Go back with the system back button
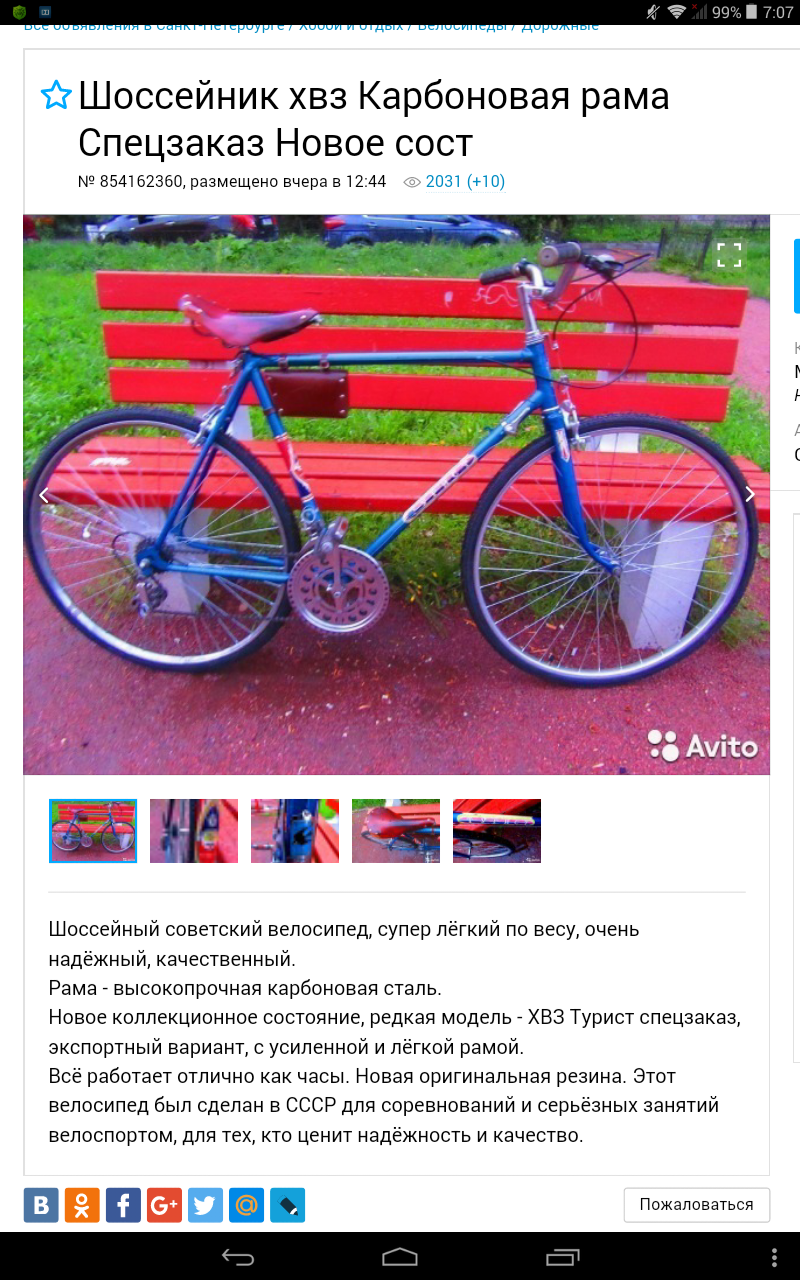 click(238, 1257)
